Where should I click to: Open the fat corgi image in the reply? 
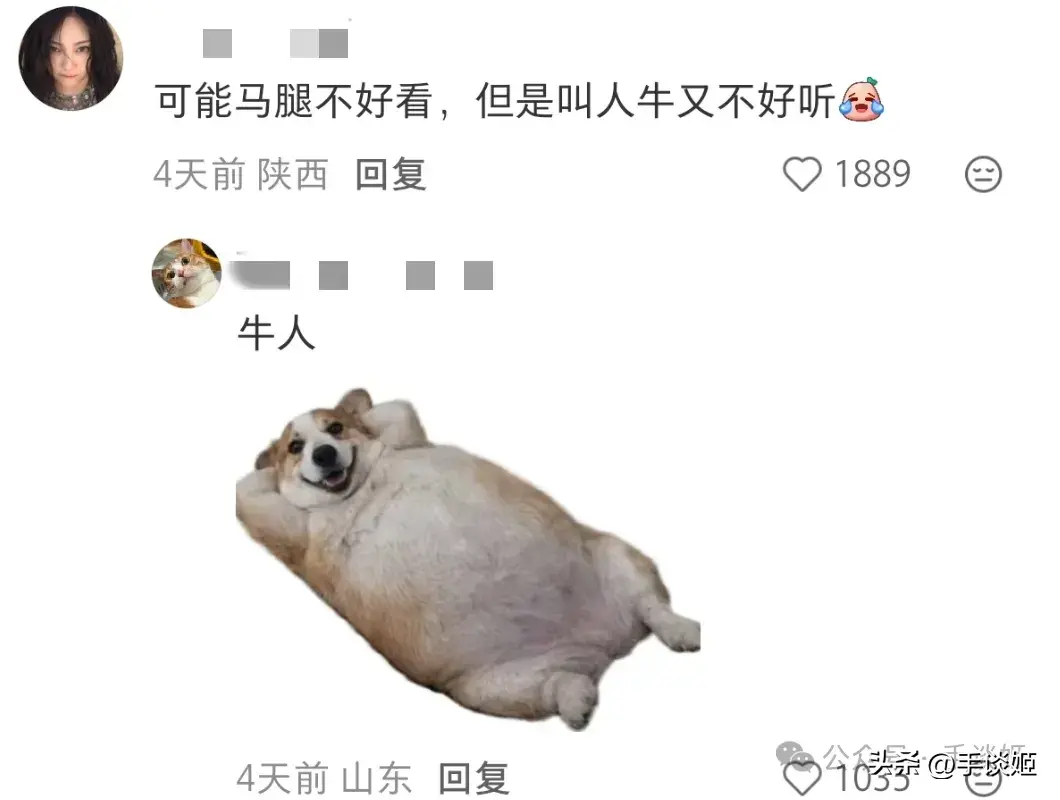point(468,558)
